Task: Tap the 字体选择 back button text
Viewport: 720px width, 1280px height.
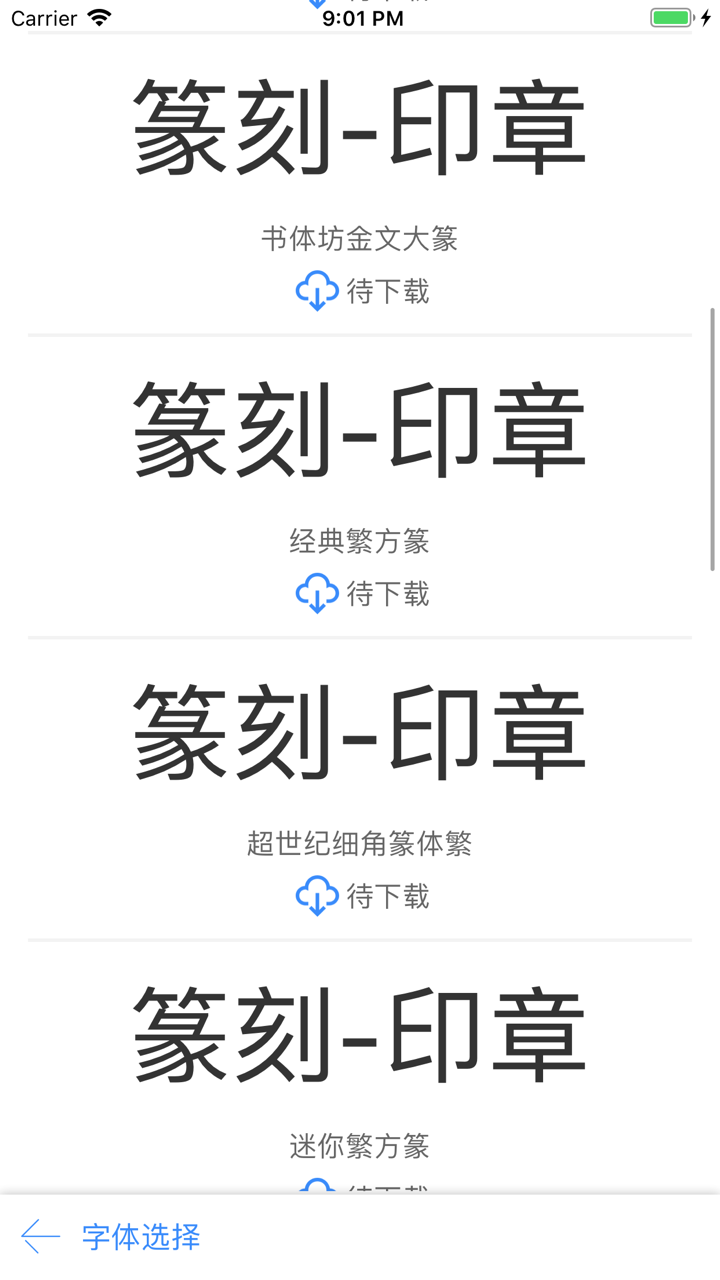Action: 140,1237
